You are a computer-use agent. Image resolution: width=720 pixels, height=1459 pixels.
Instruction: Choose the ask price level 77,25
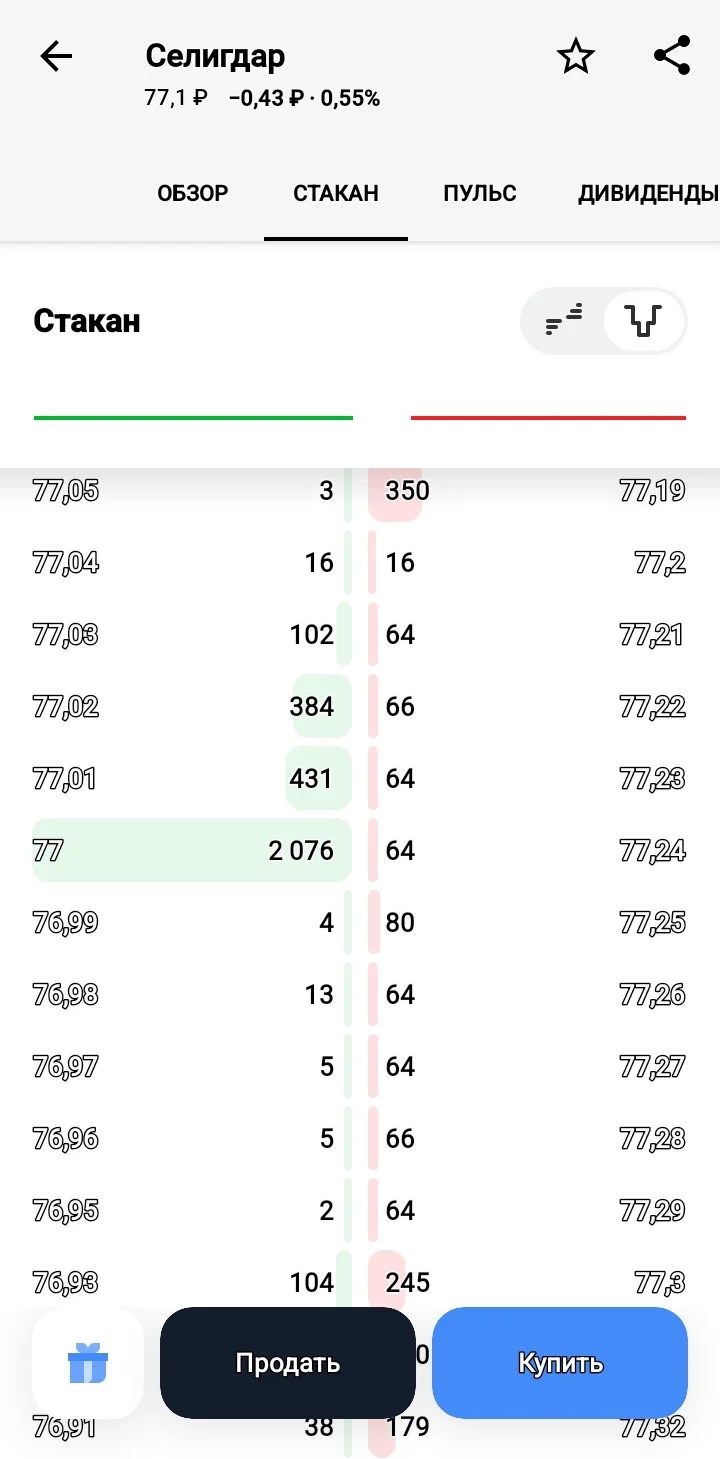click(x=527, y=922)
